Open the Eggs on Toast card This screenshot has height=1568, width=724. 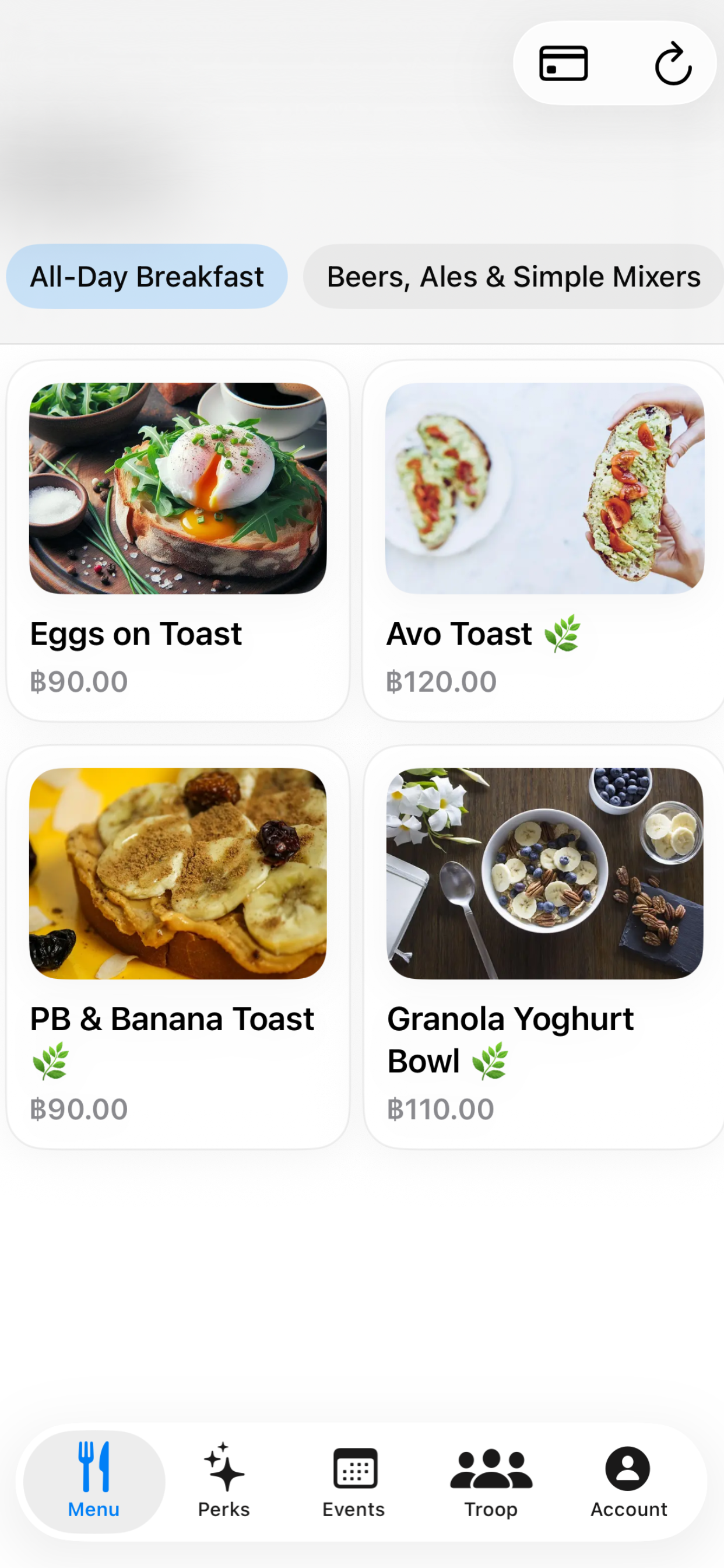pos(178,541)
